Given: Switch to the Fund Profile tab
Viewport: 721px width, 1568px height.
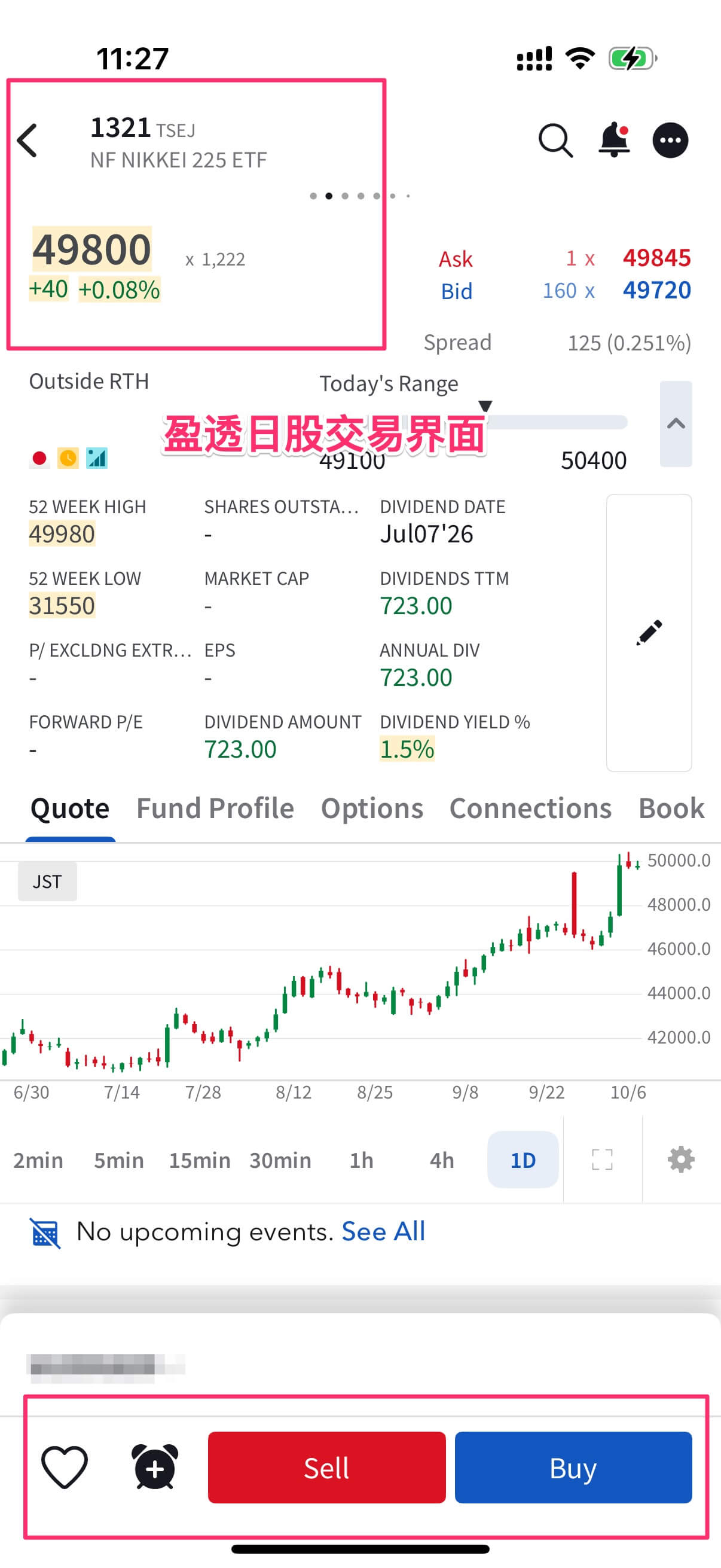Looking at the screenshot, I should pyautogui.click(x=215, y=809).
